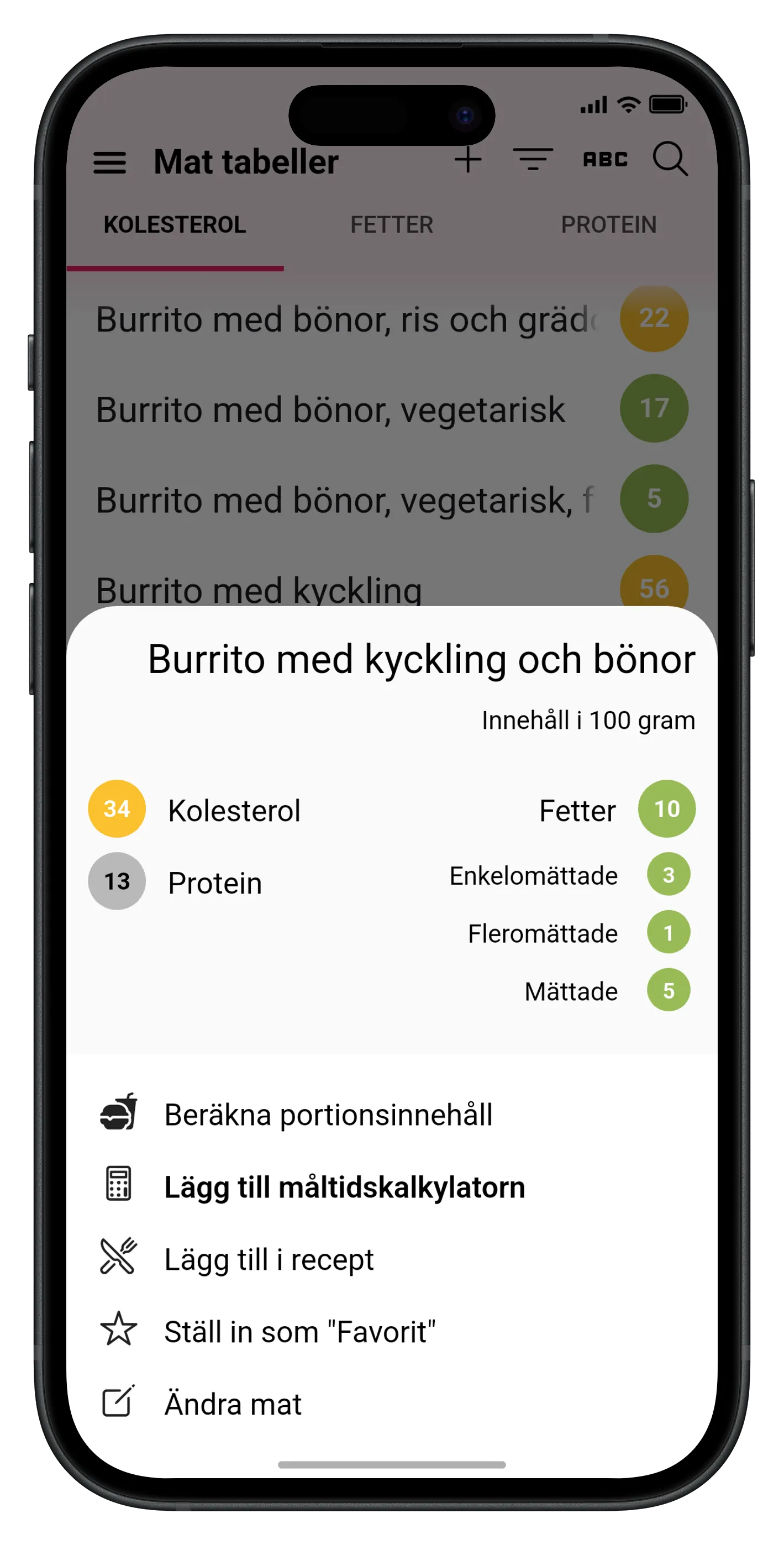The width and height of the screenshot is (784, 1545).
Task: Open search with the magnifier icon
Action: [x=670, y=161]
